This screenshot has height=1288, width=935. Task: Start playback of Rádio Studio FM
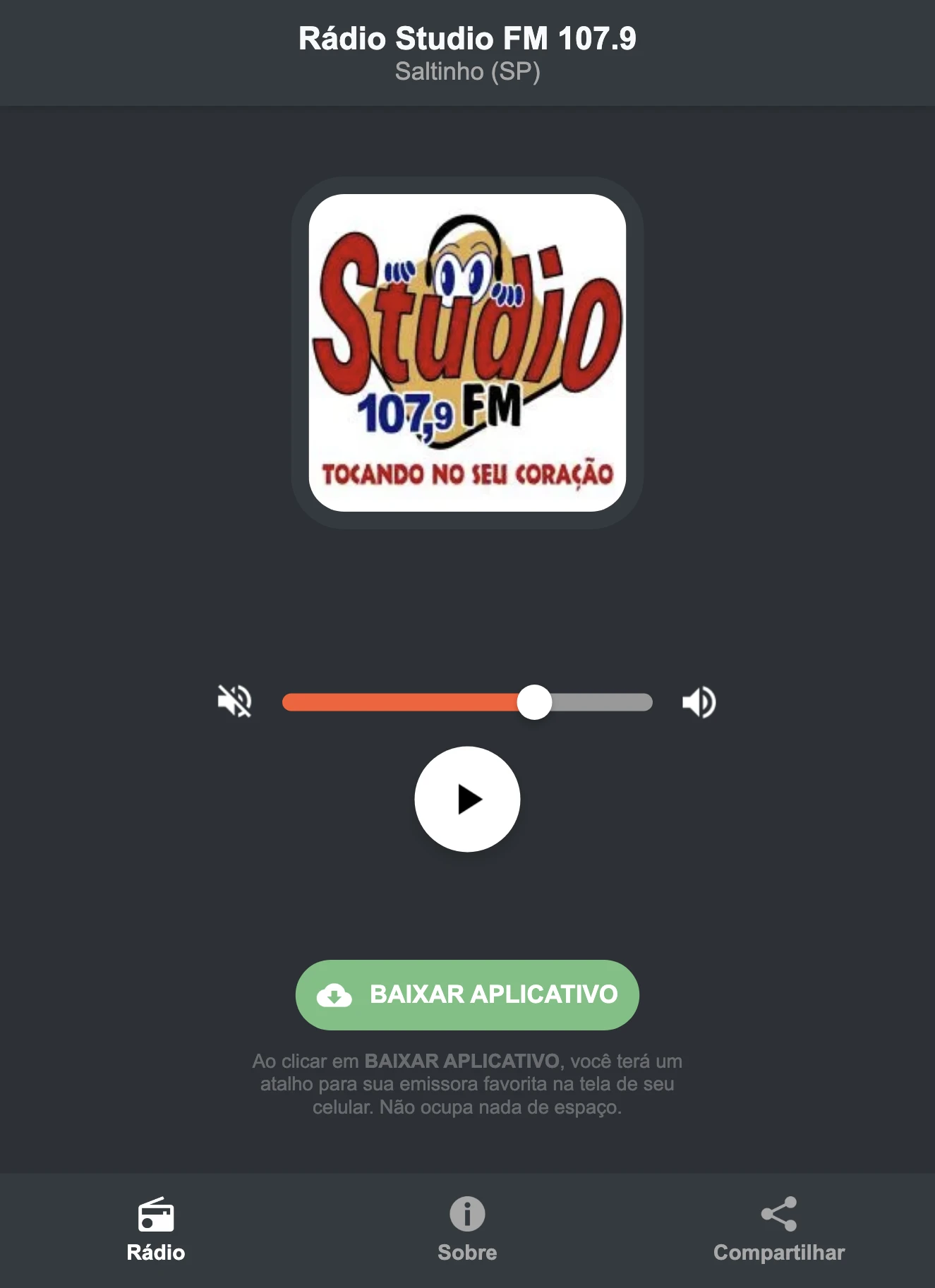click(x=467, y=798)
